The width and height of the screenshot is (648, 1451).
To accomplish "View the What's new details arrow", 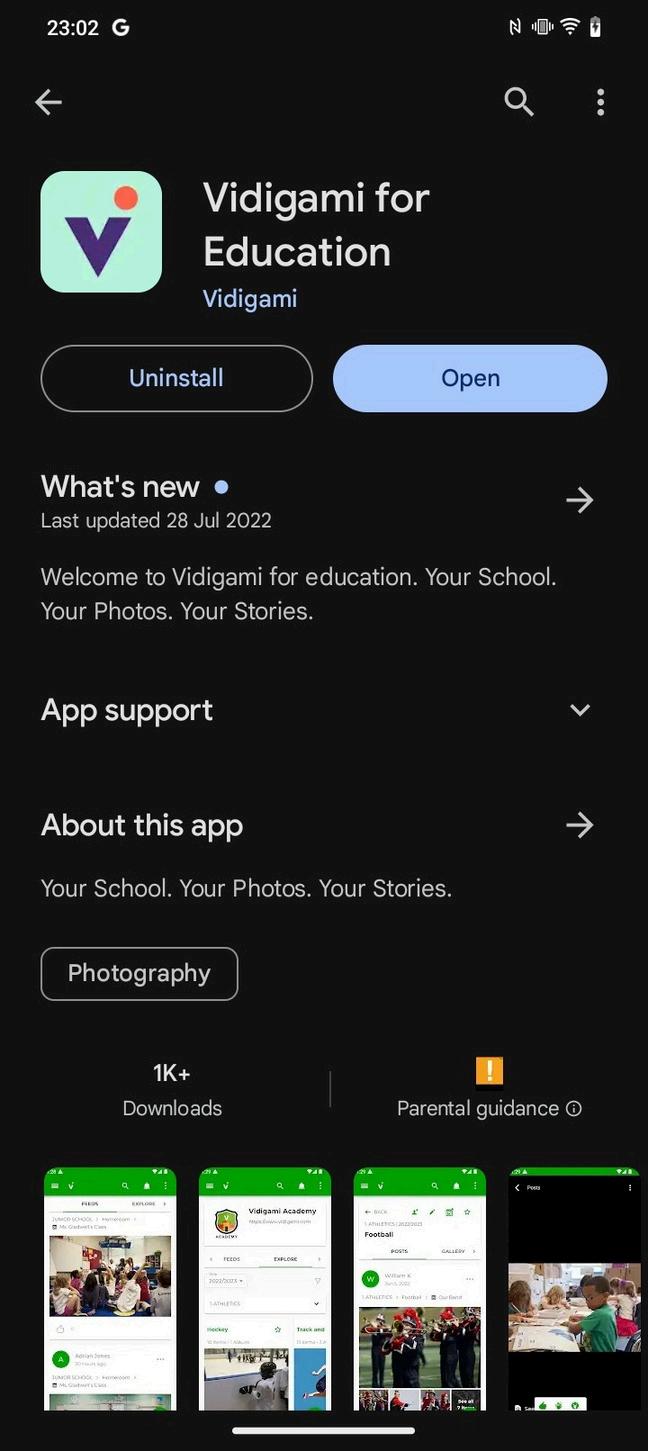I will 579,500.
